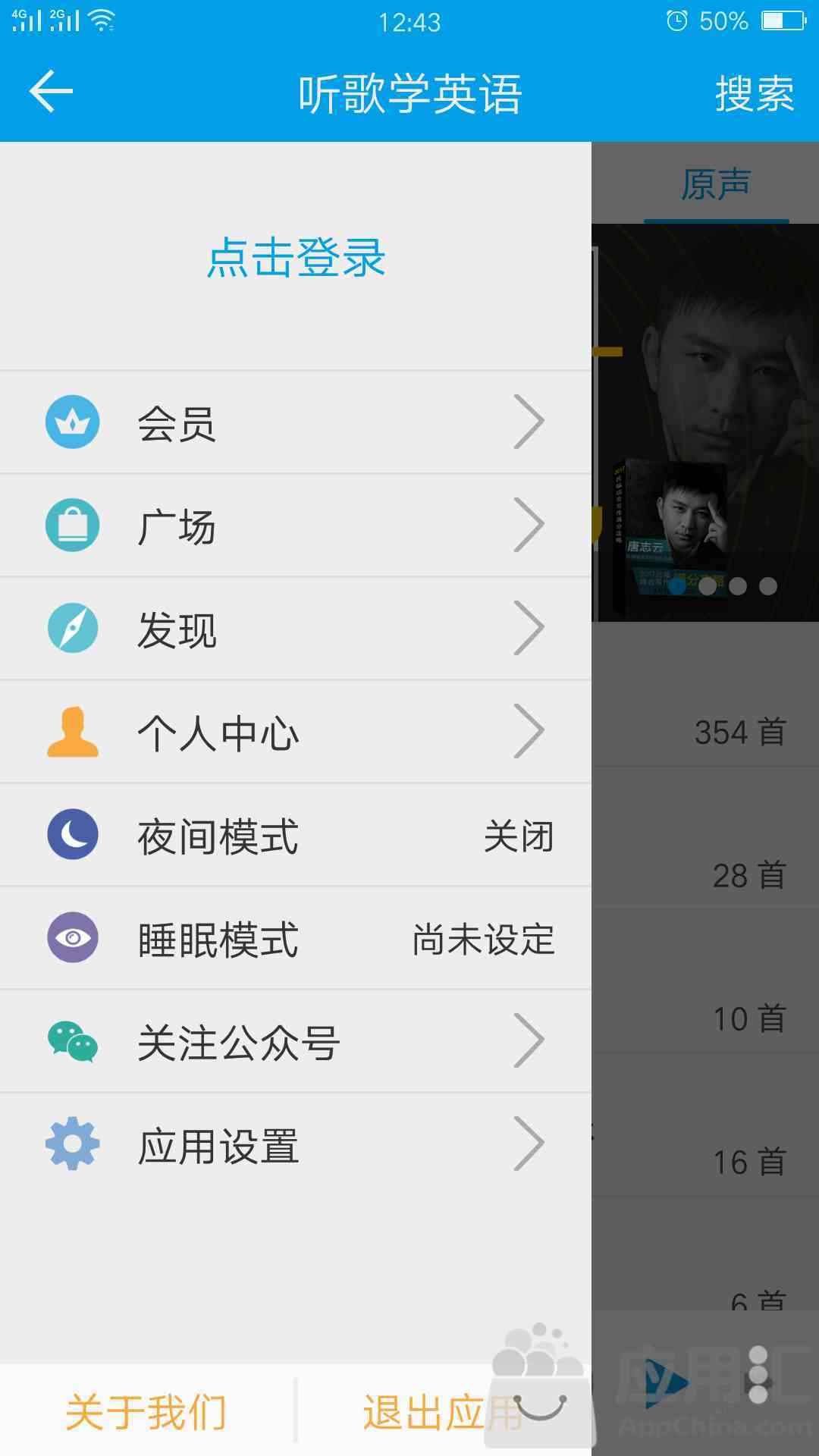The image size is (819, 1456).
Task: Switch to the 原声 tab
Action: pyautogui.click(x=716, y=184)
